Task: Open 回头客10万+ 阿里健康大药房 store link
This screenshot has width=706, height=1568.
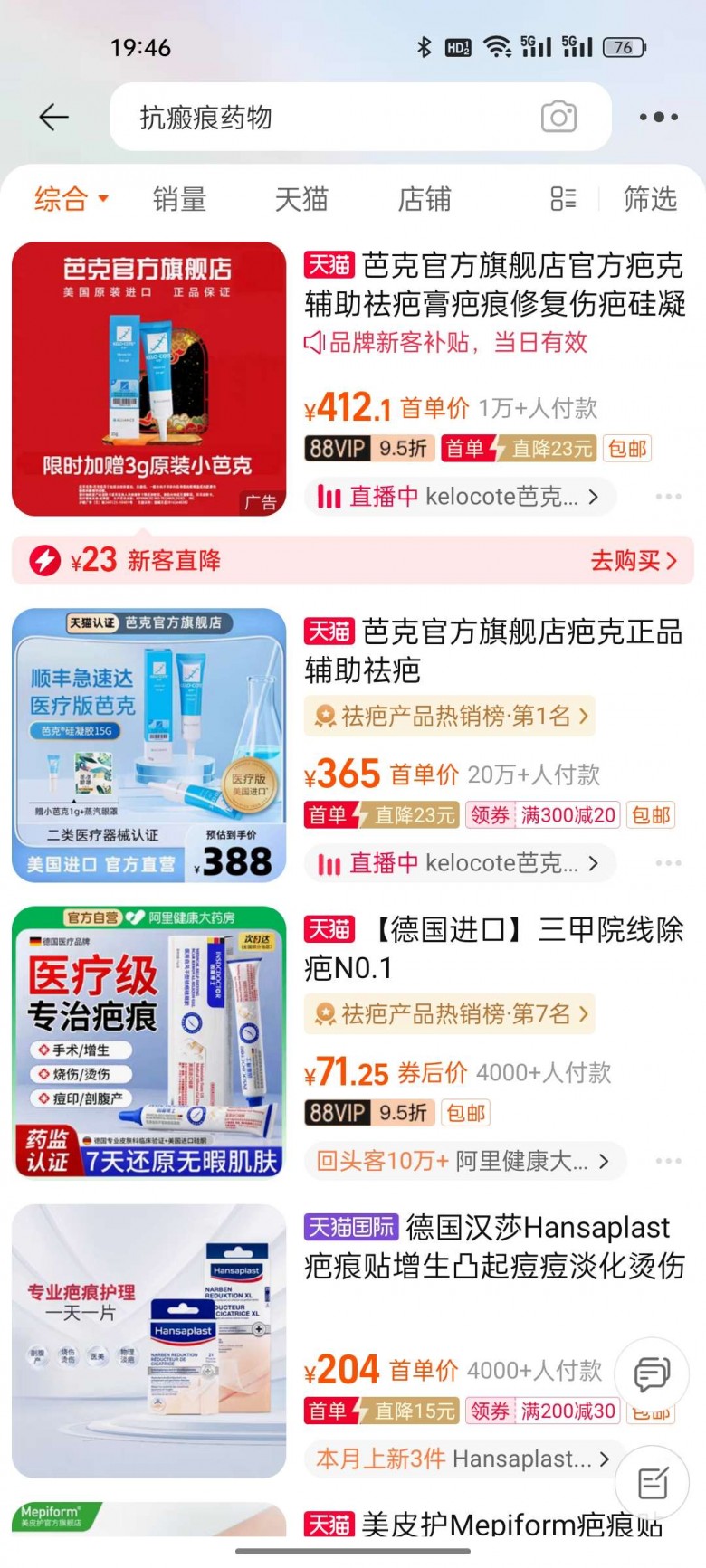Action: [462, 1161]
